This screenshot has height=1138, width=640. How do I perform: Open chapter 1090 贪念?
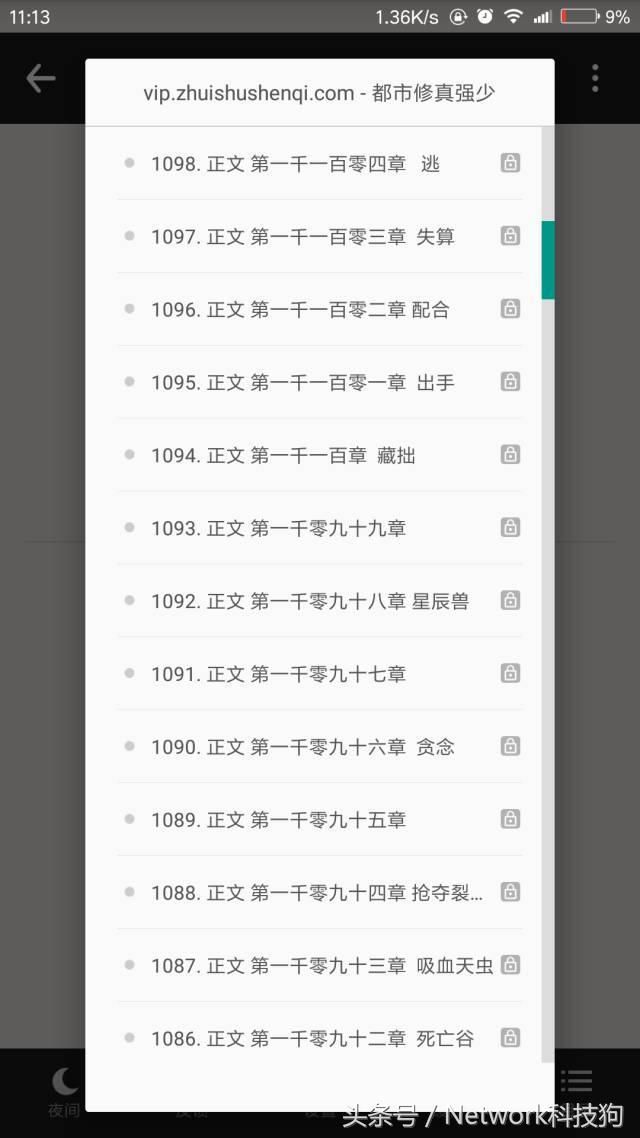point(320,746)
